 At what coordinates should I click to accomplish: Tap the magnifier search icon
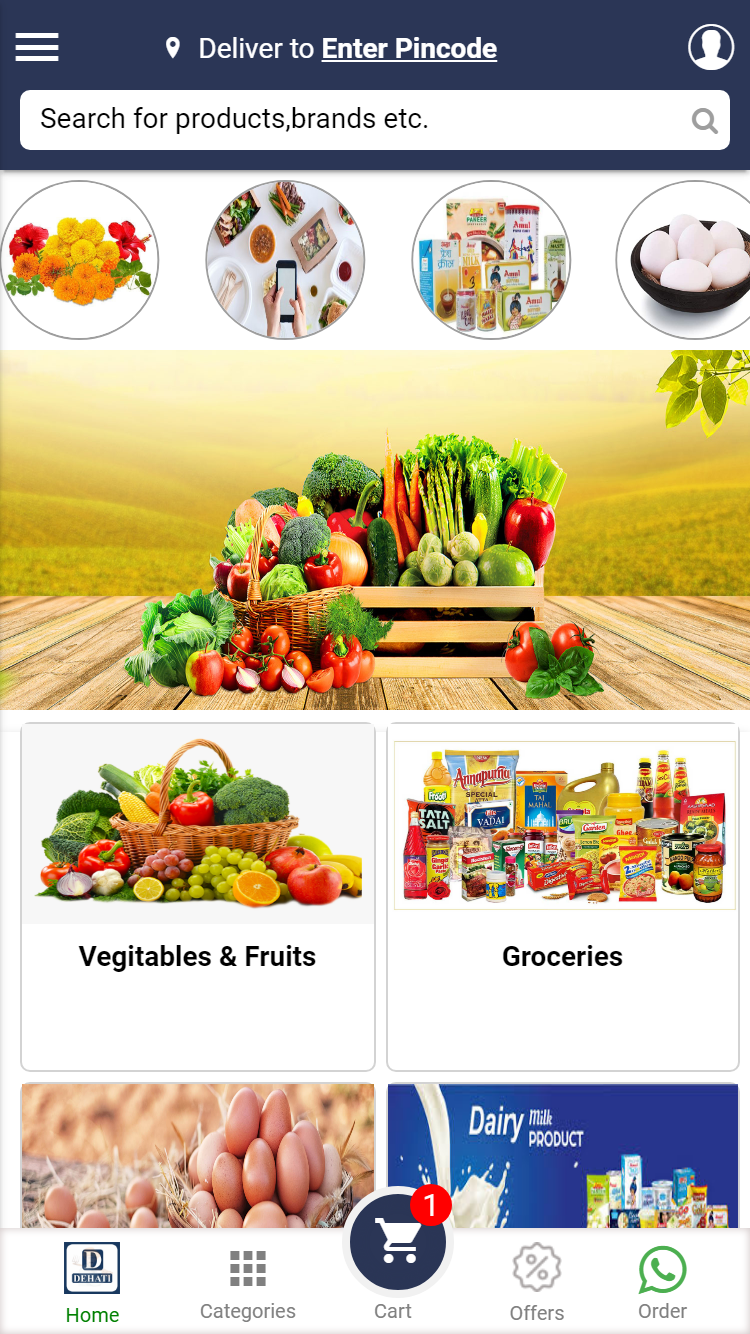point(705,121)
